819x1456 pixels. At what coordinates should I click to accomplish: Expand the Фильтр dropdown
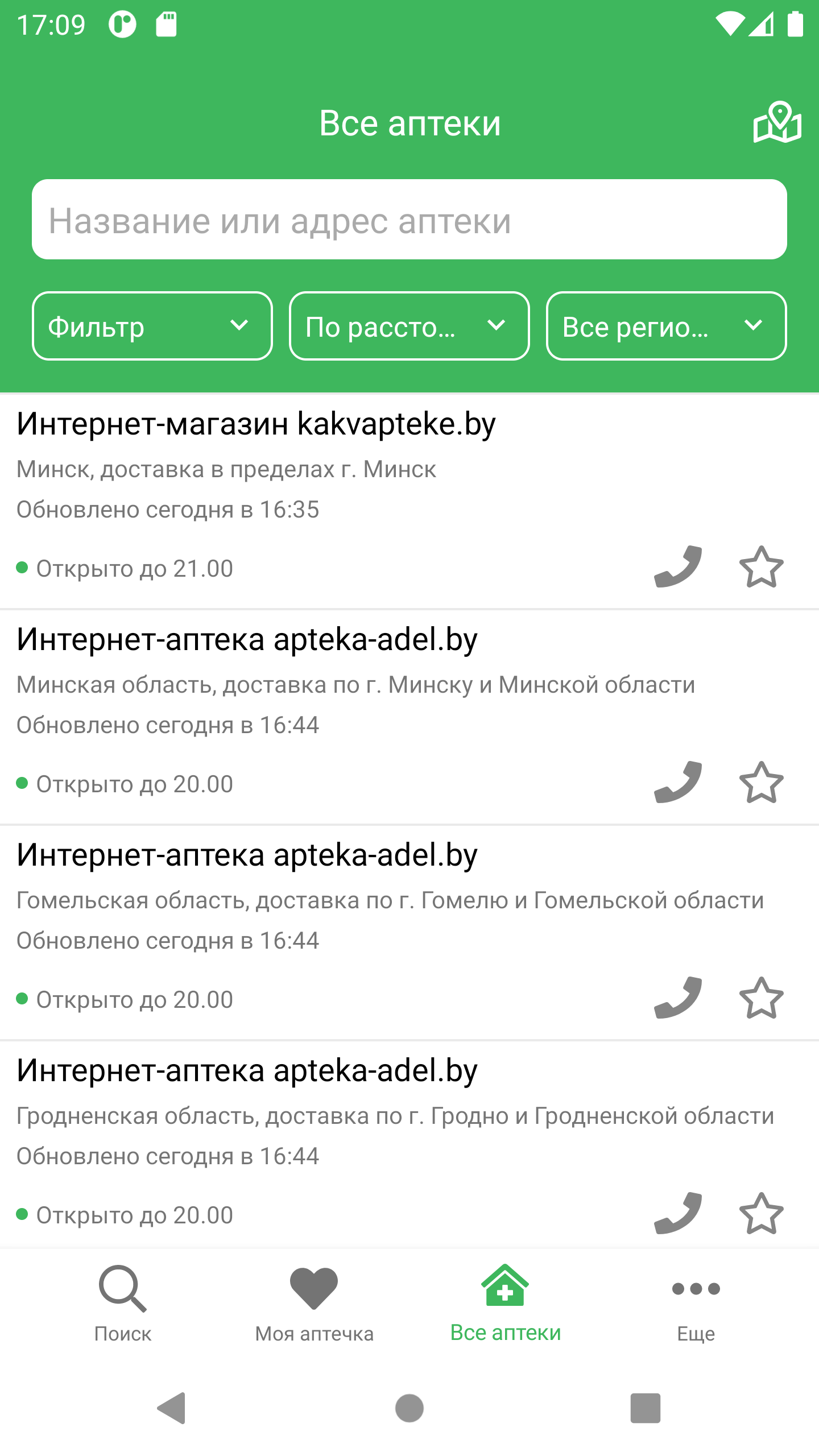coord(152,326)
